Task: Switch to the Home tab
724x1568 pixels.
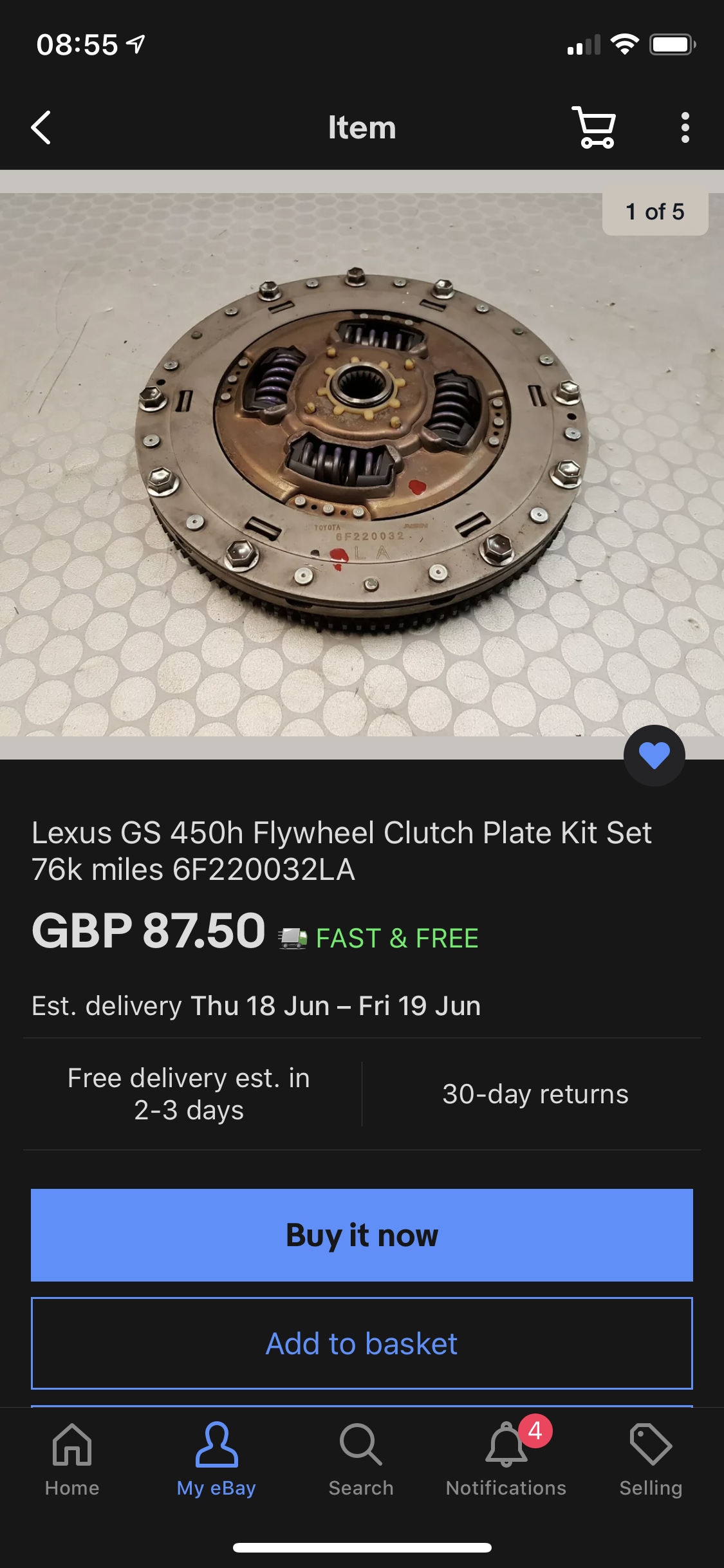Action: [x=72, y=1459]
